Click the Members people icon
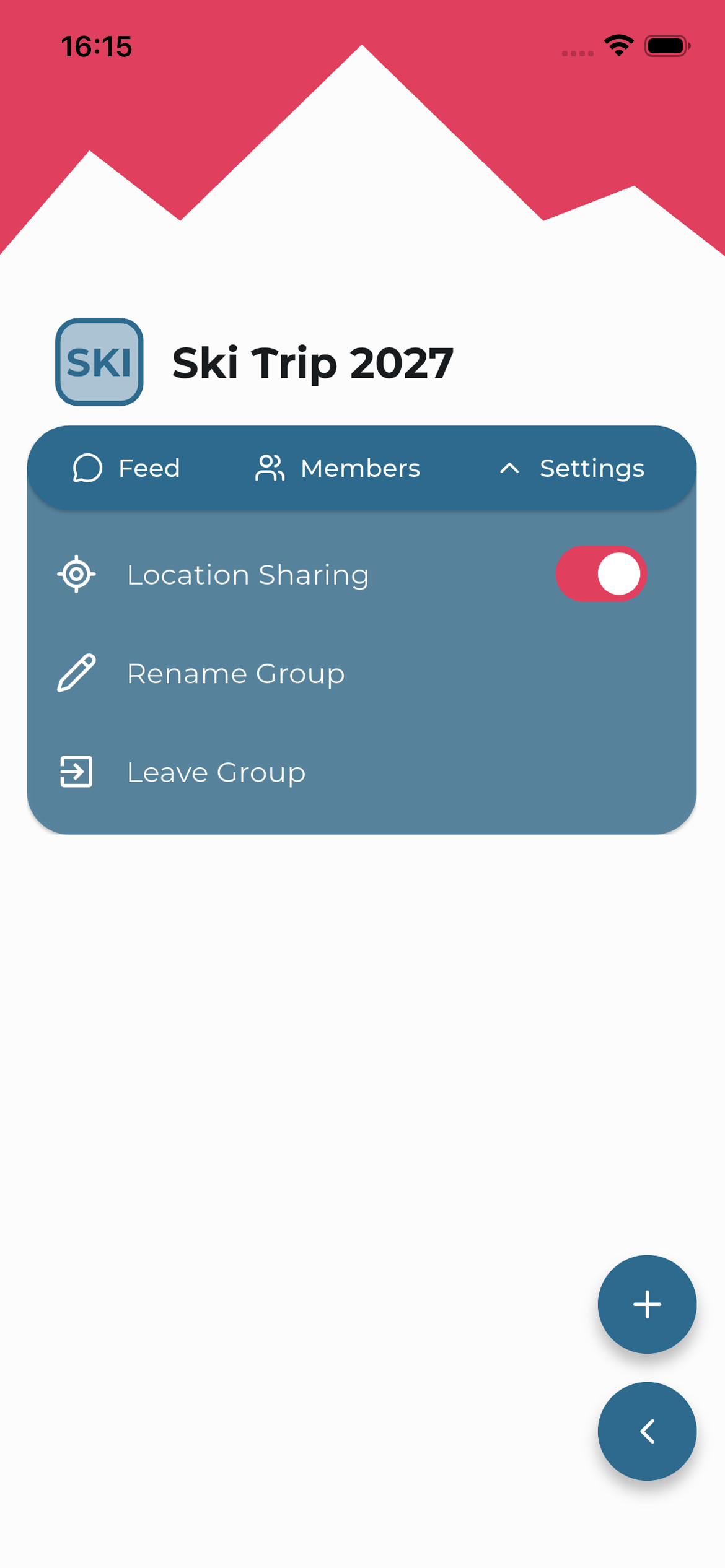725x1568 pixels. 271,469
